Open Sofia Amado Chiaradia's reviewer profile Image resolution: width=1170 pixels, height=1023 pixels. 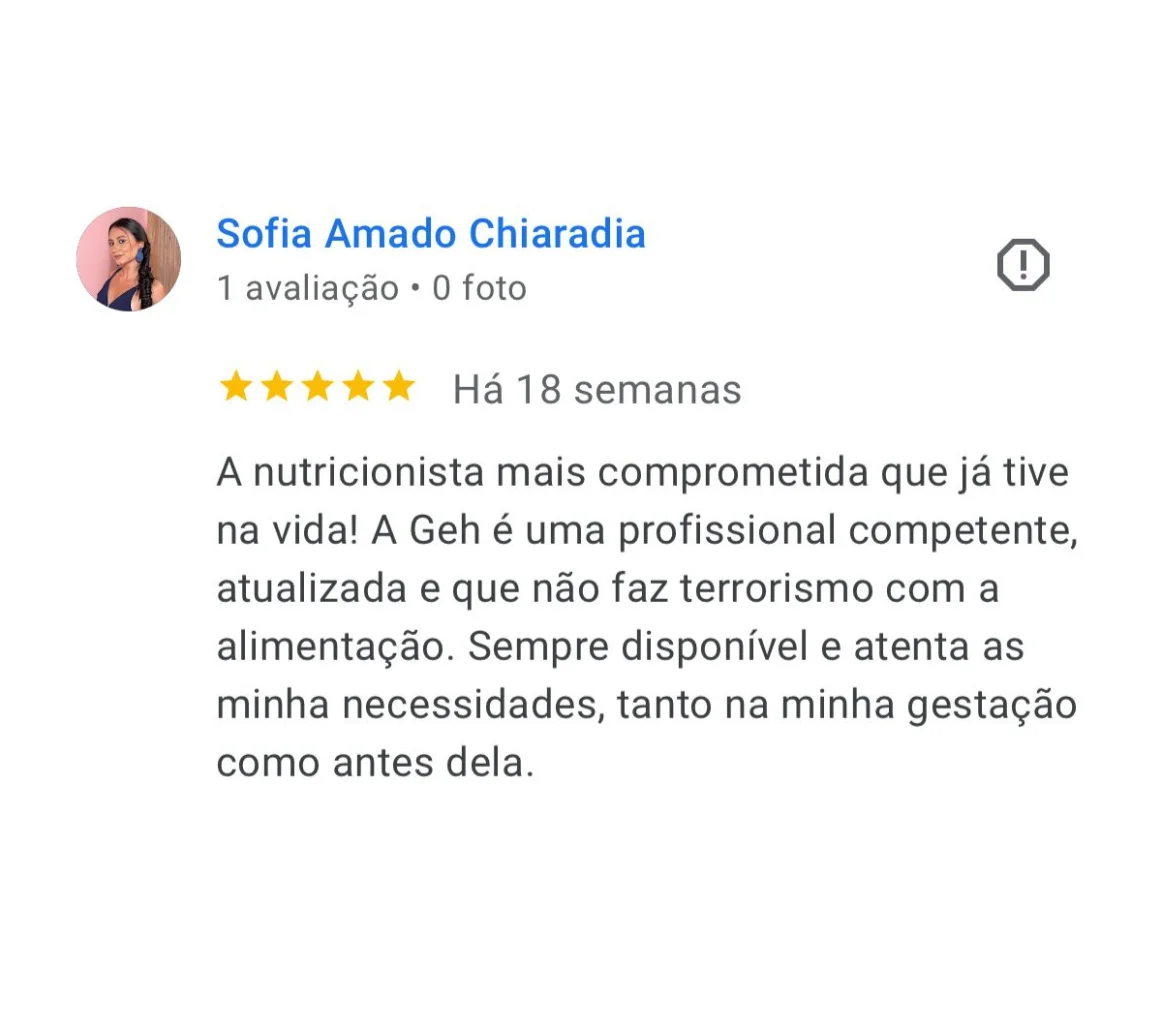pos(430,234)
